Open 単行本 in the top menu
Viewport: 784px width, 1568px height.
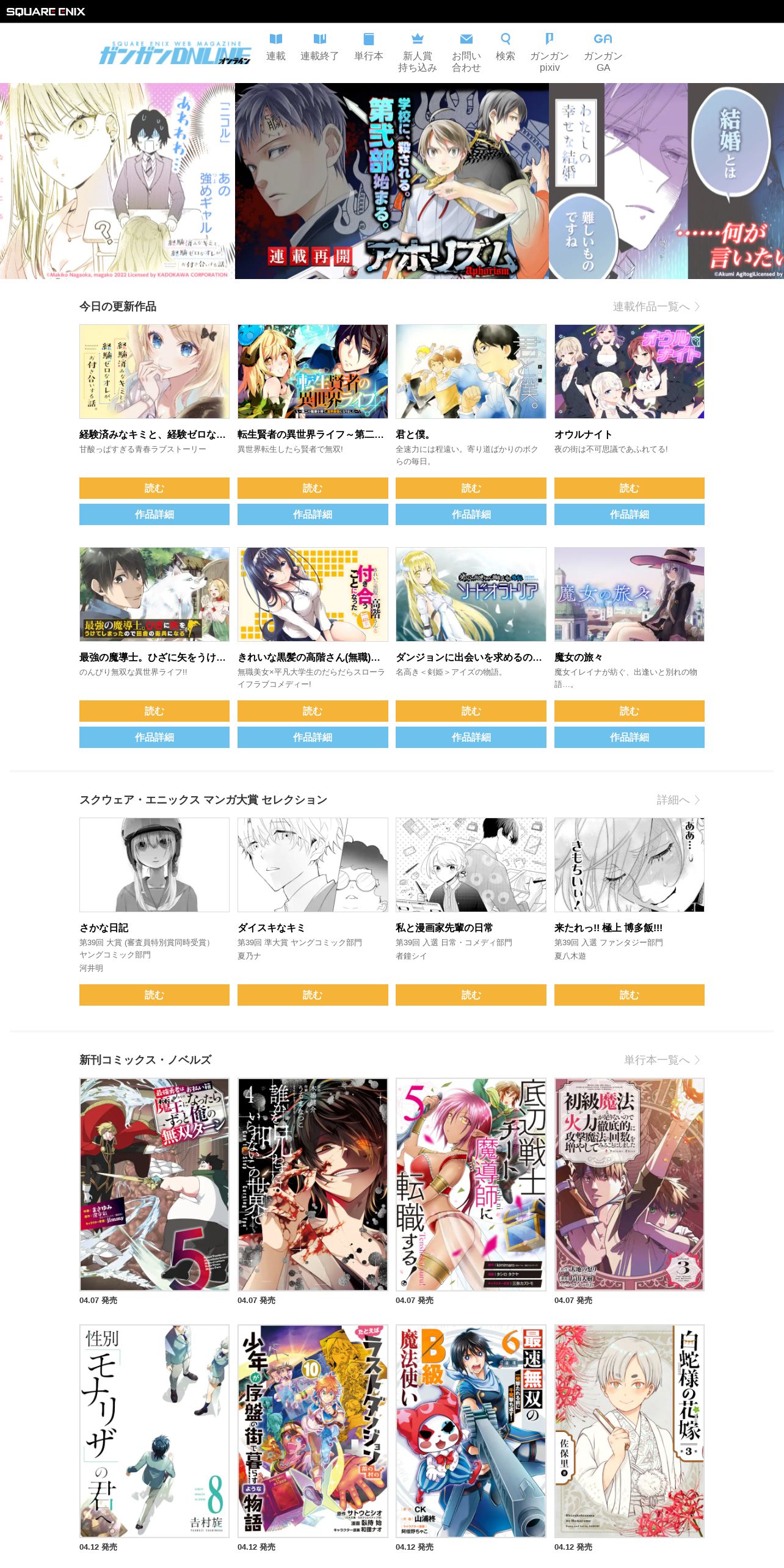[x=368, y=48]
